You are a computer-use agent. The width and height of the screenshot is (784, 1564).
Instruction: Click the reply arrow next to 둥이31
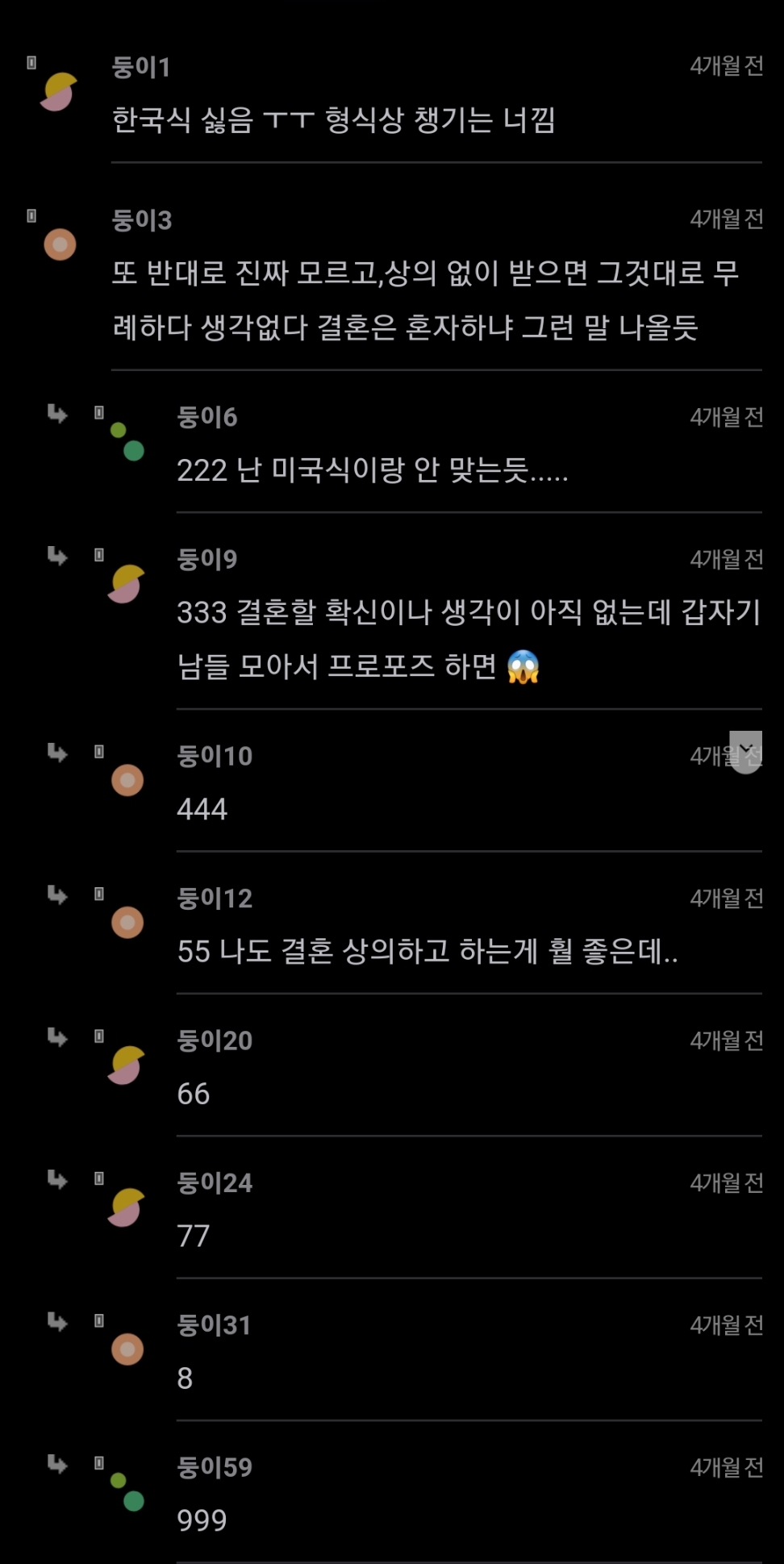(x=56, y=1321)
